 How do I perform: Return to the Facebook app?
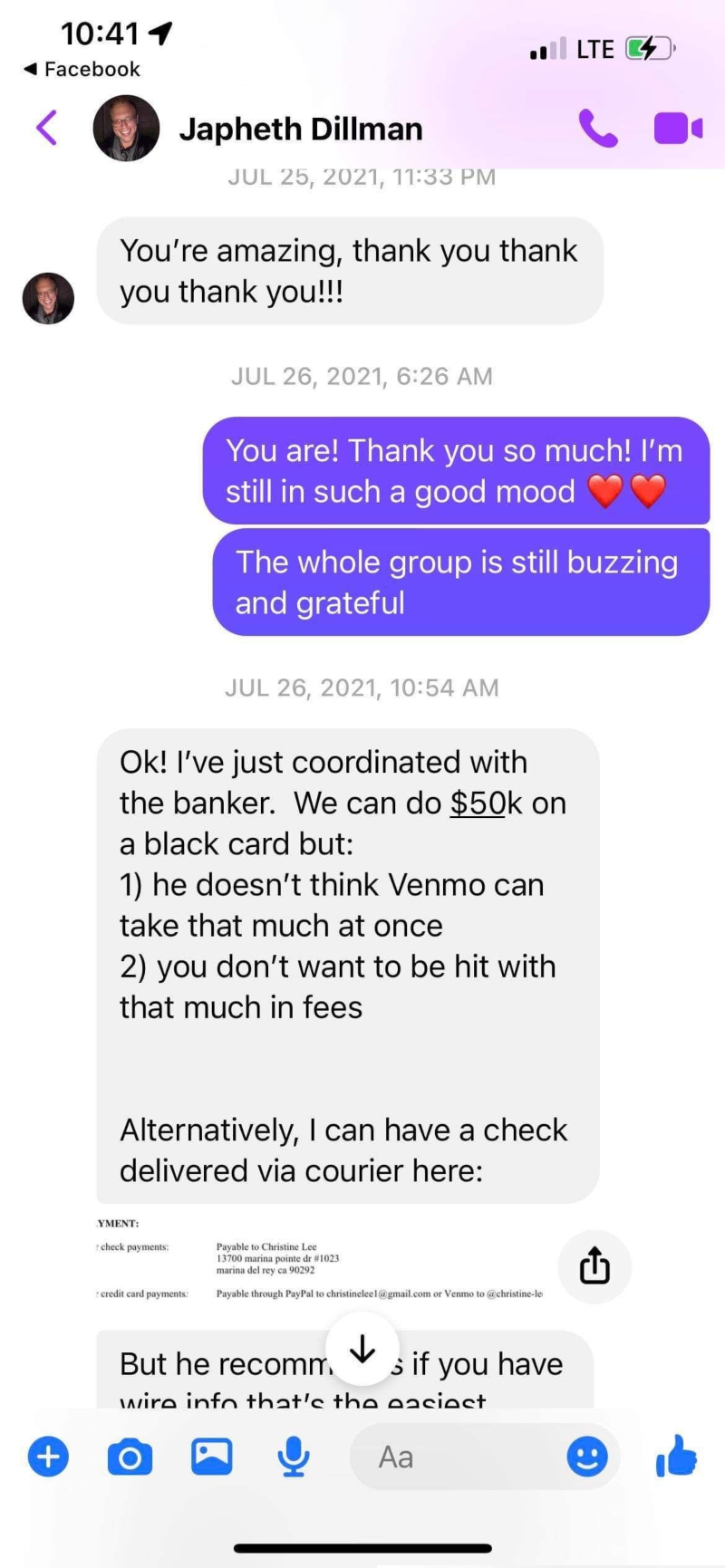(x=82, y=69)
